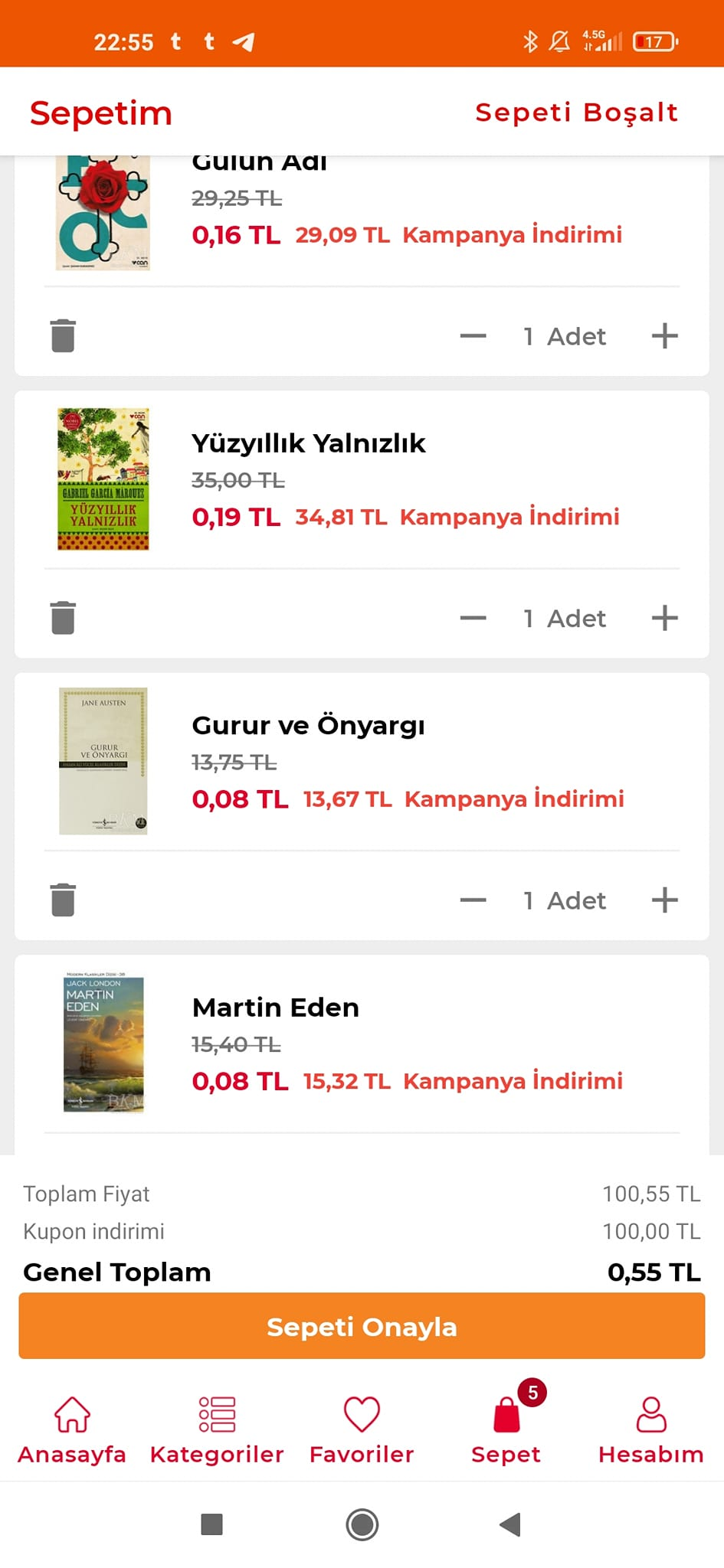Viewport: 724px width, 1568px height.
Task: Remove Yüzyıllık Yalnızlık using trash icon
Action: coord(63,618)
